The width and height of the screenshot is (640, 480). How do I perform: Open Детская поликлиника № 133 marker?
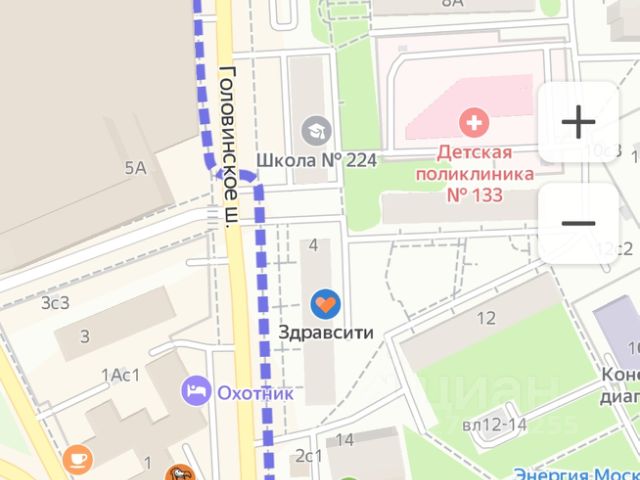click(472, 124)
